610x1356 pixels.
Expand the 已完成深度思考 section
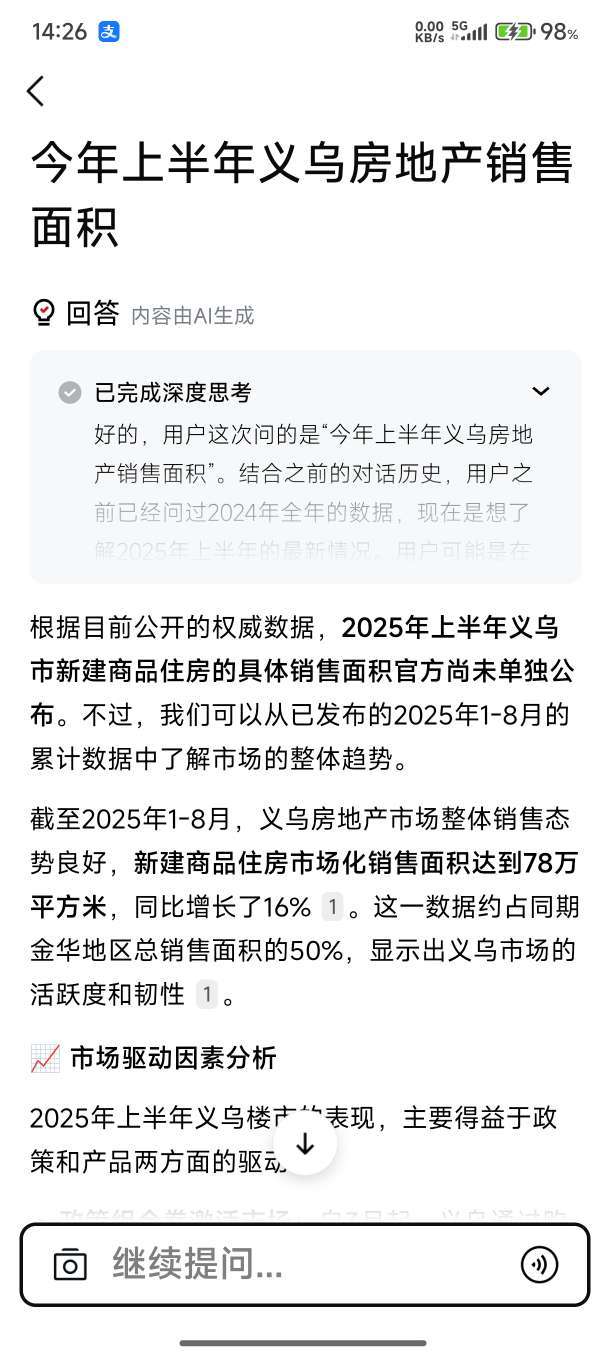(540, 392)
